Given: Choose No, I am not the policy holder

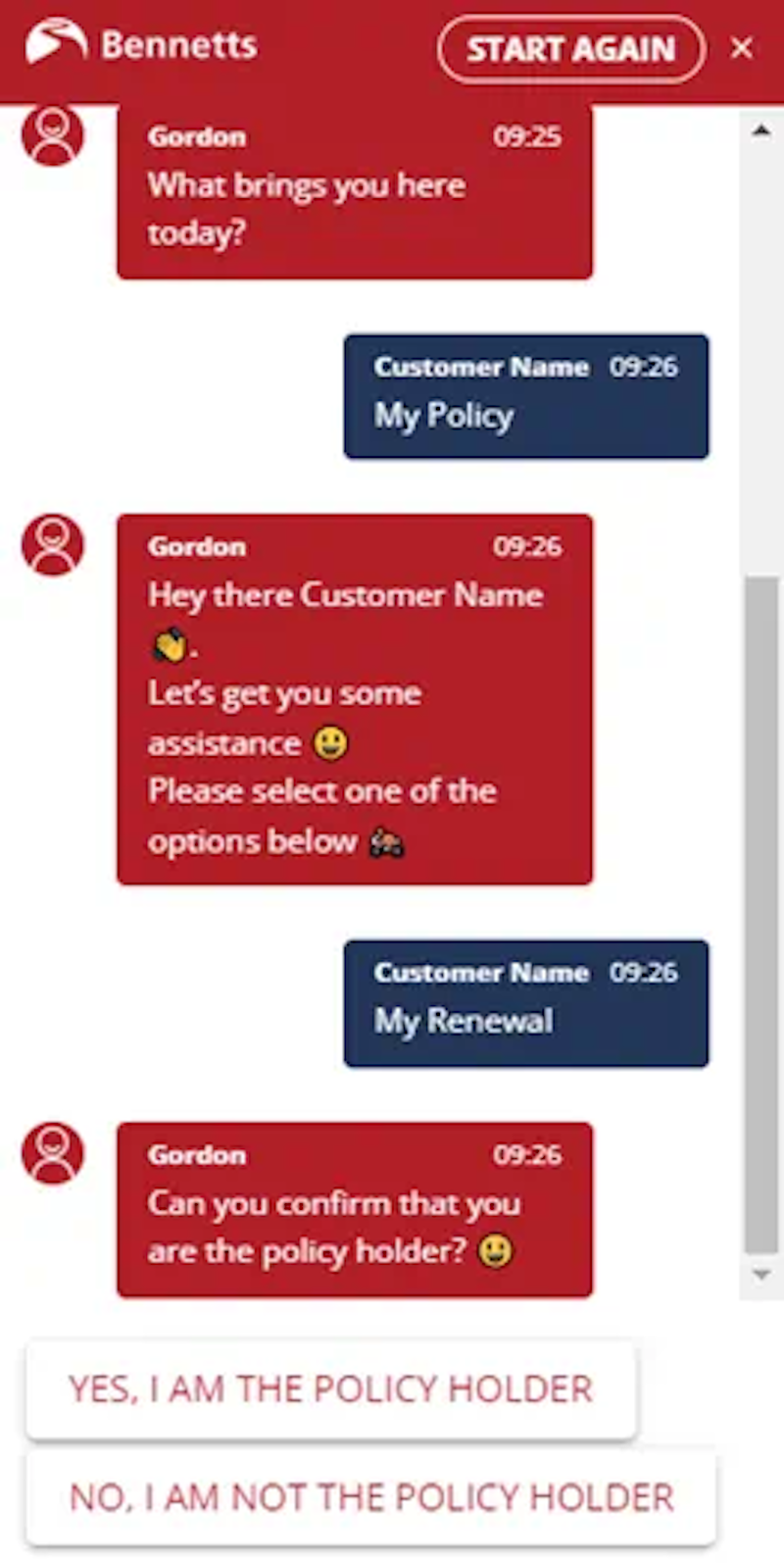Looking at the screenshot, I should 371,1497.
